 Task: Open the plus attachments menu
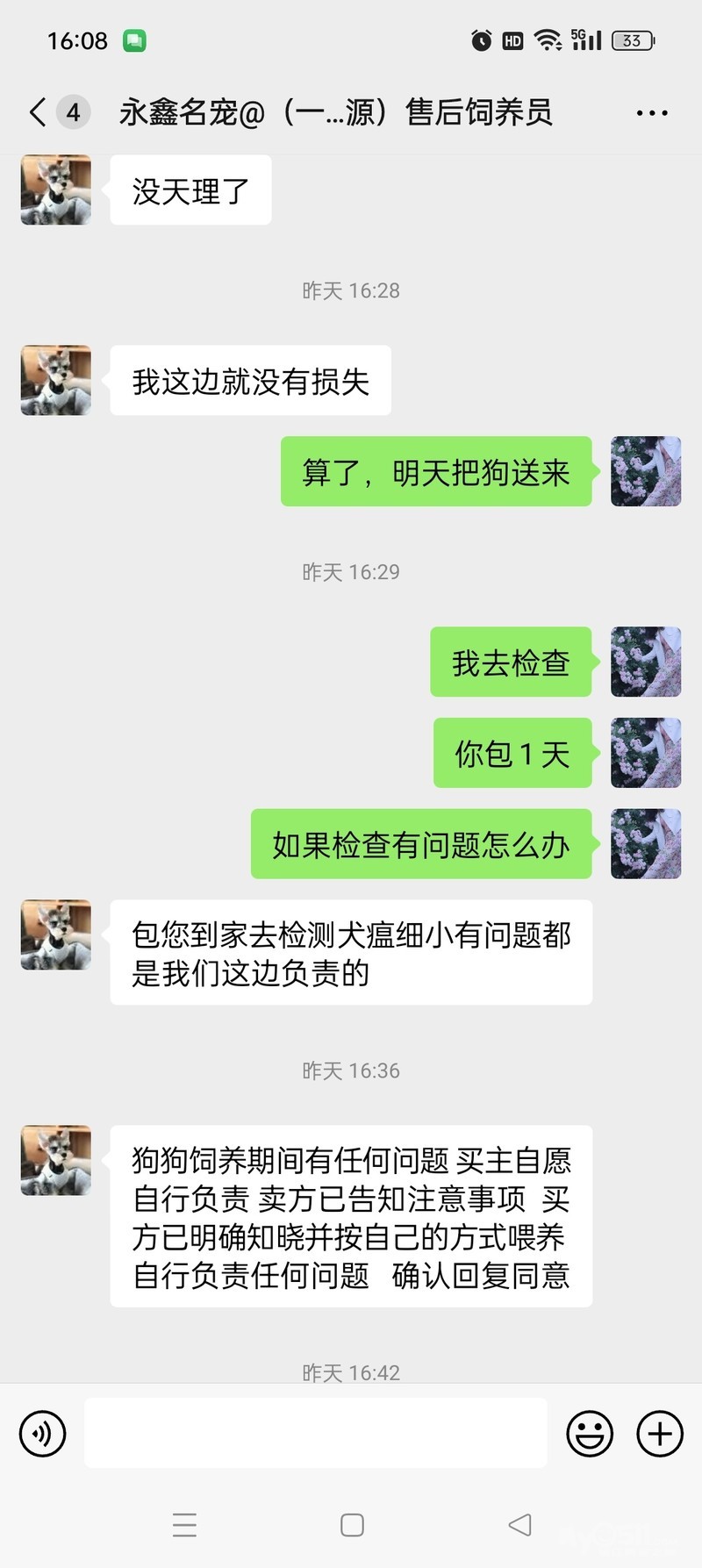tap(660, 1434)
